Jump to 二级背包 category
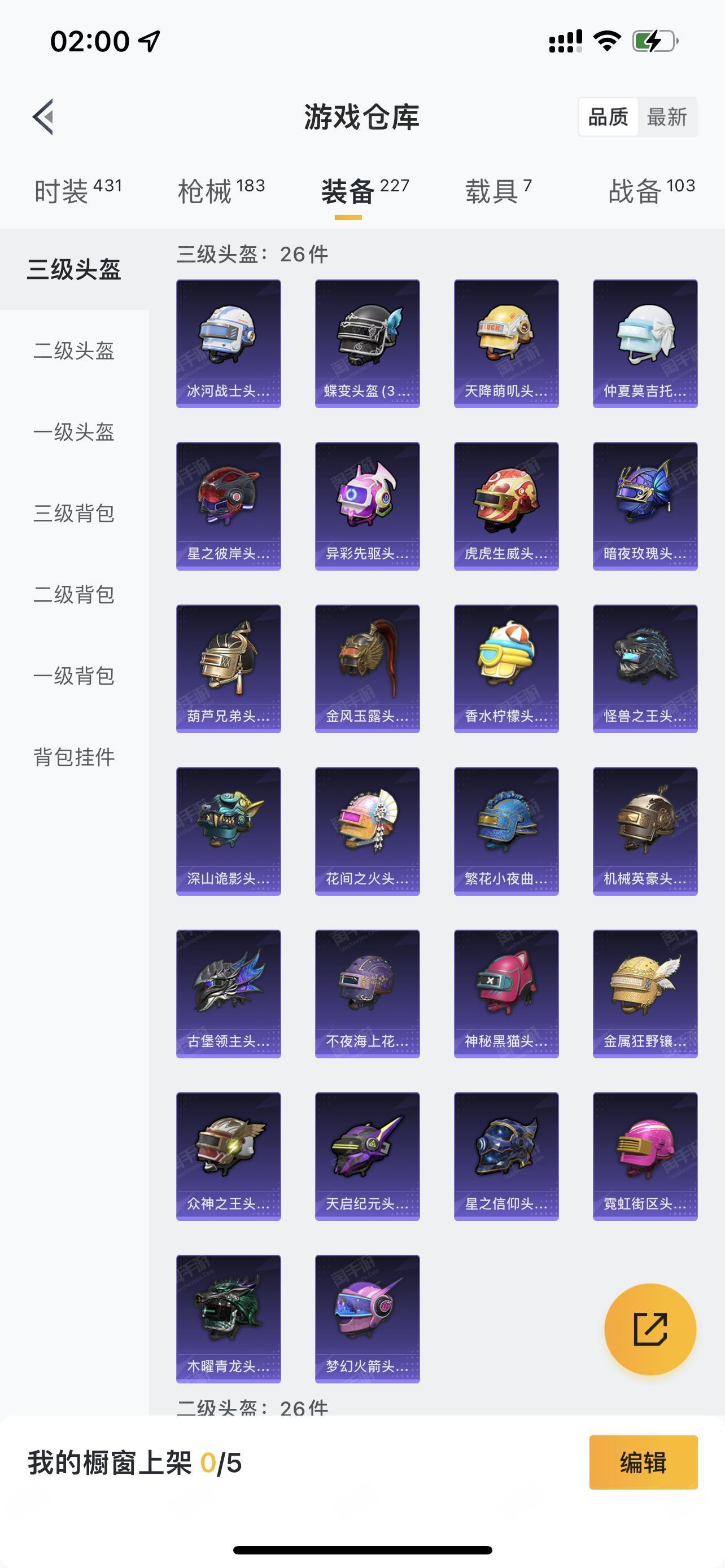Screen dimensions: 725x1568 pyautogui.click(x=75, y=595)
